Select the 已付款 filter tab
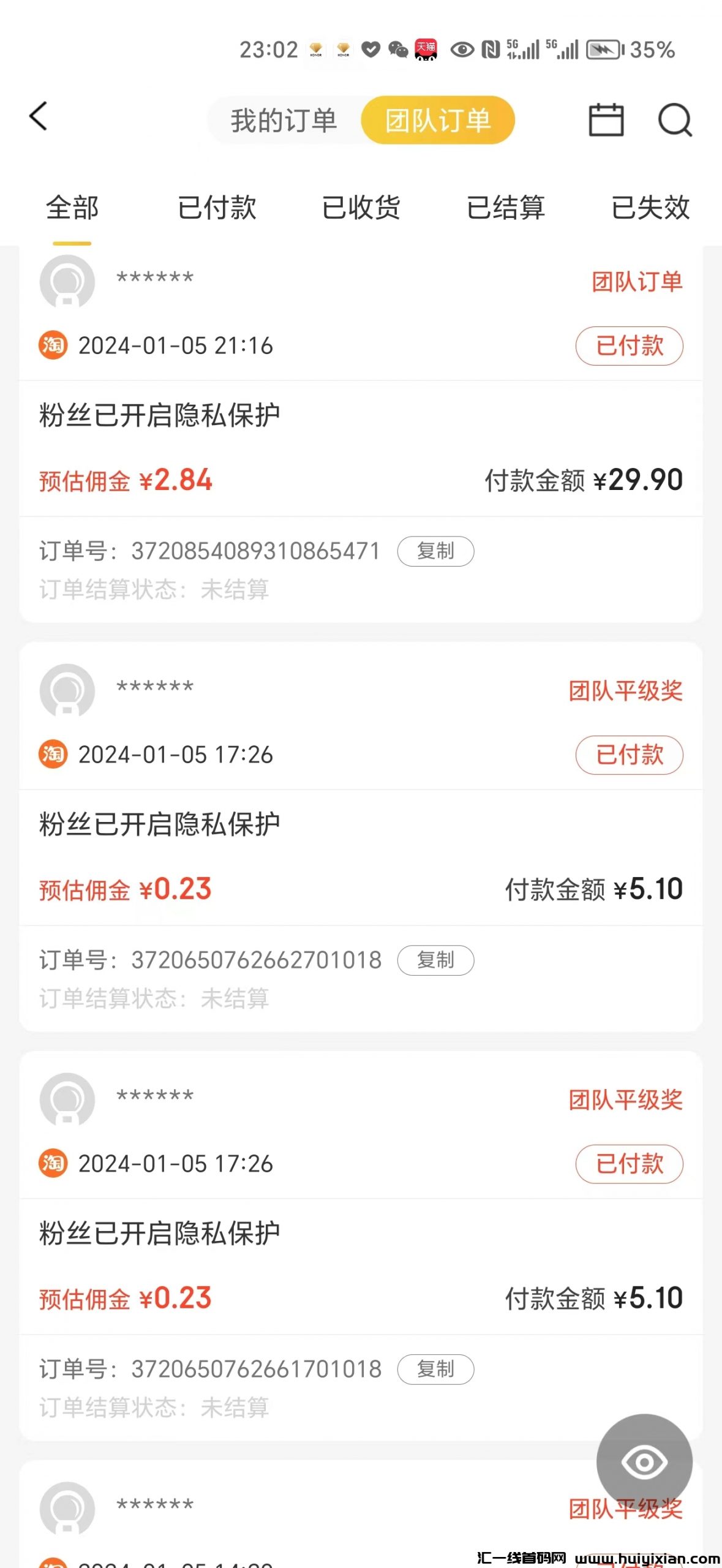The height and width of the screenshot is (1568, 722). (x=216, y=208)
